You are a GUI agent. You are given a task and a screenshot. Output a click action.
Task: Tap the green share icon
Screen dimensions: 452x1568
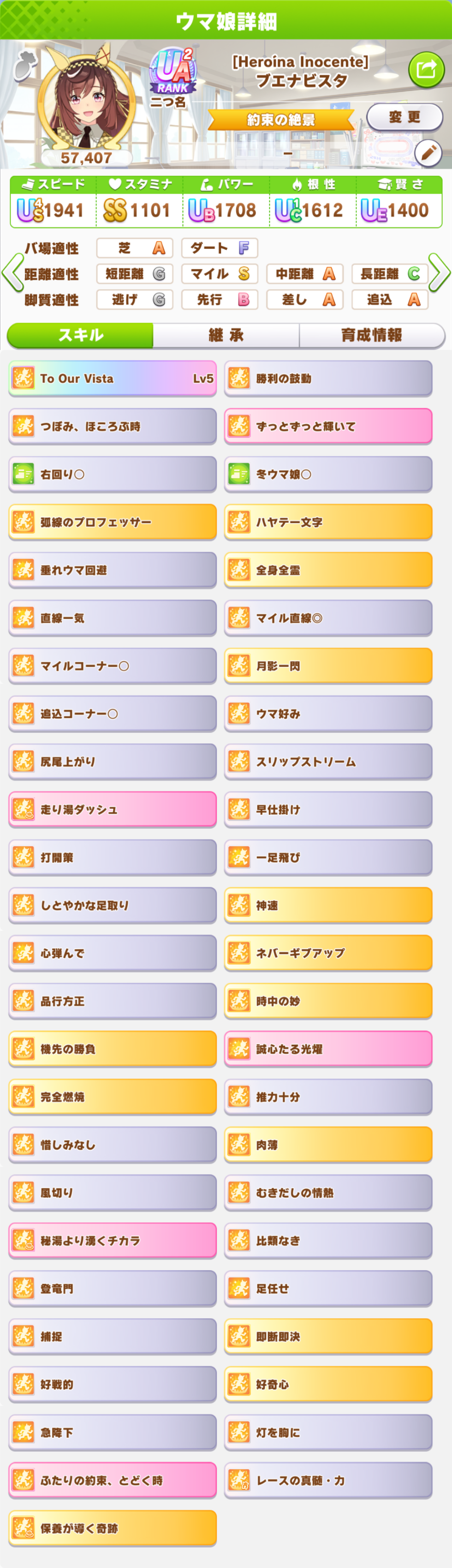(427, 69)
